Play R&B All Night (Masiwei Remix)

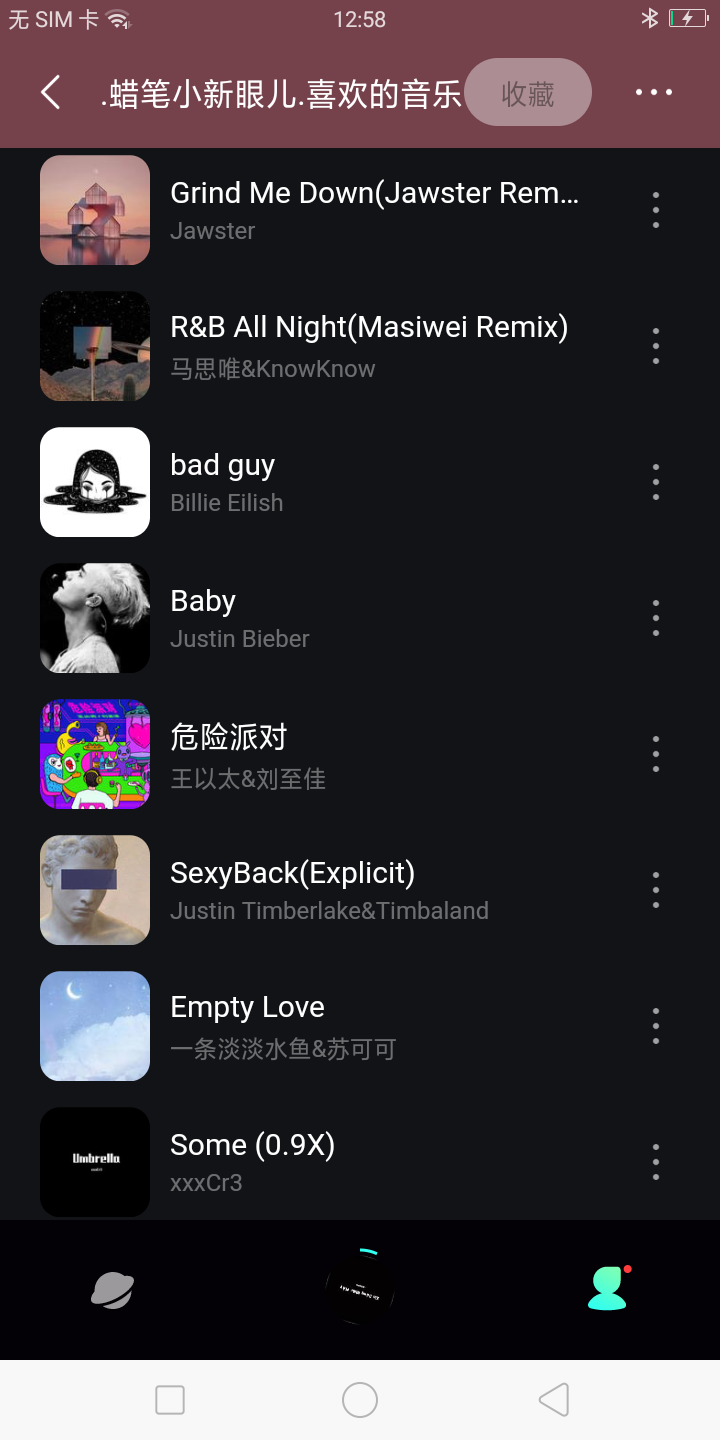[x=369, y=346]
